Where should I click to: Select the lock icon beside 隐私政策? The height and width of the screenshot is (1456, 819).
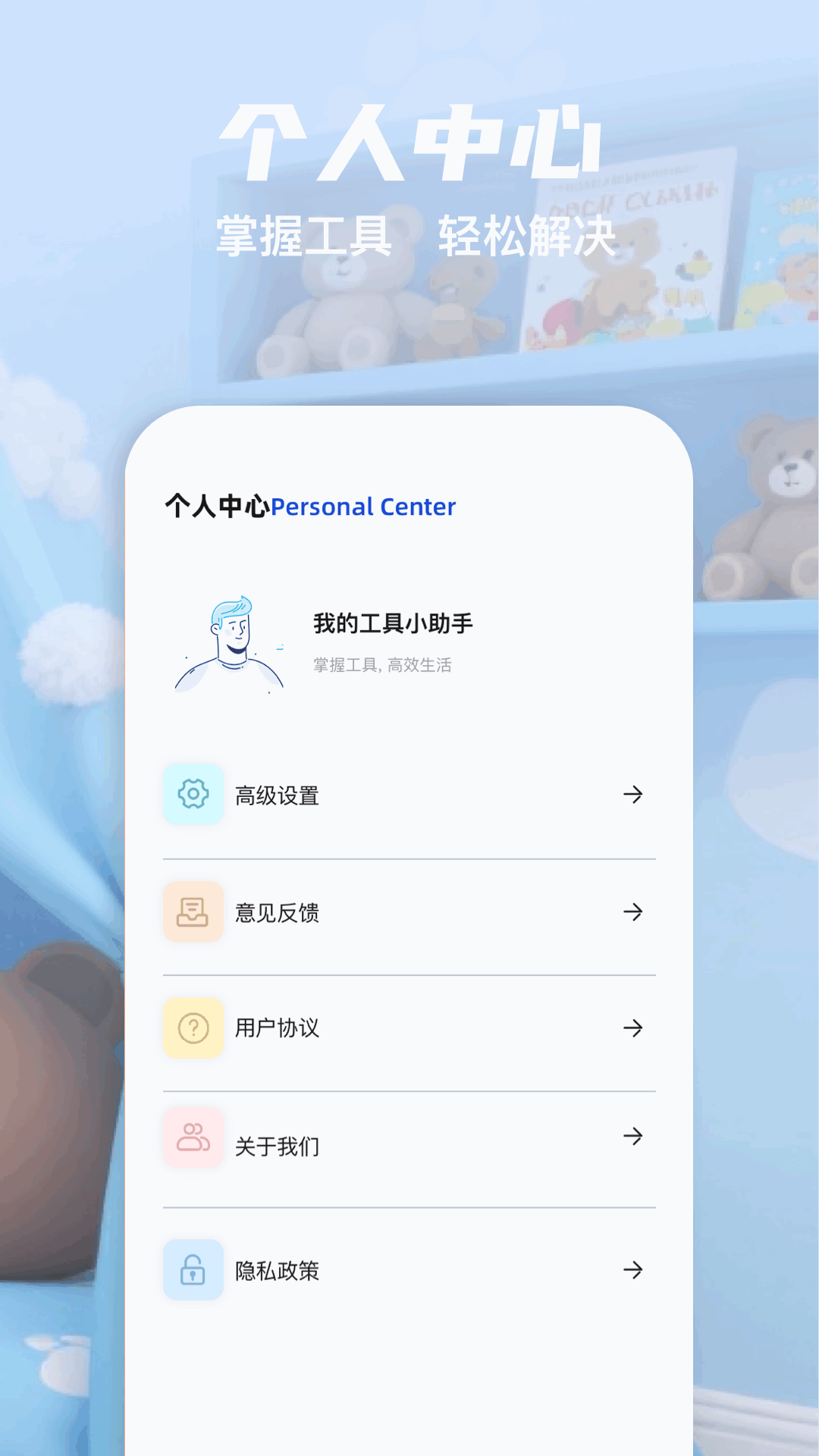(x=193, y=1270)
